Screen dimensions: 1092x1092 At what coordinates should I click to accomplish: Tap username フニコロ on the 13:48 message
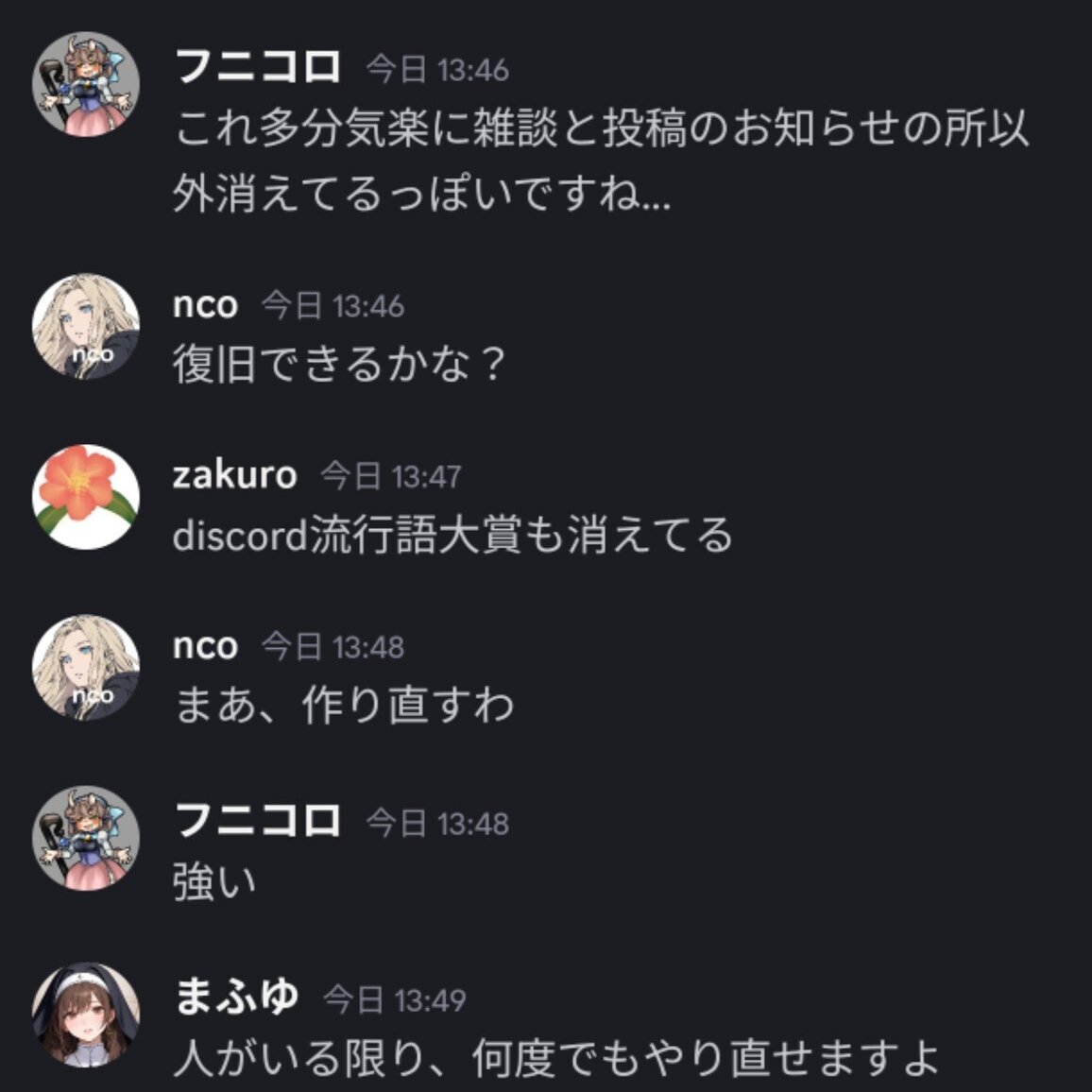click(257, 820)
